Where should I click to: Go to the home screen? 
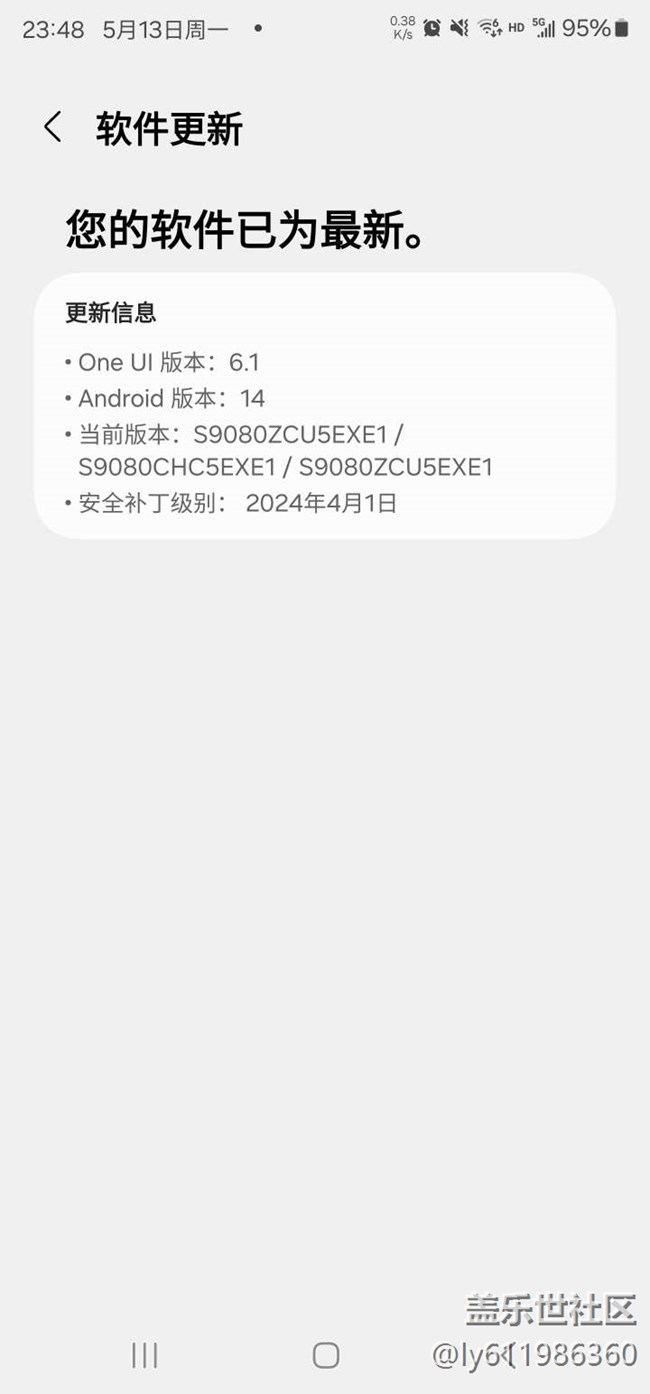[x=326, y=1355]
